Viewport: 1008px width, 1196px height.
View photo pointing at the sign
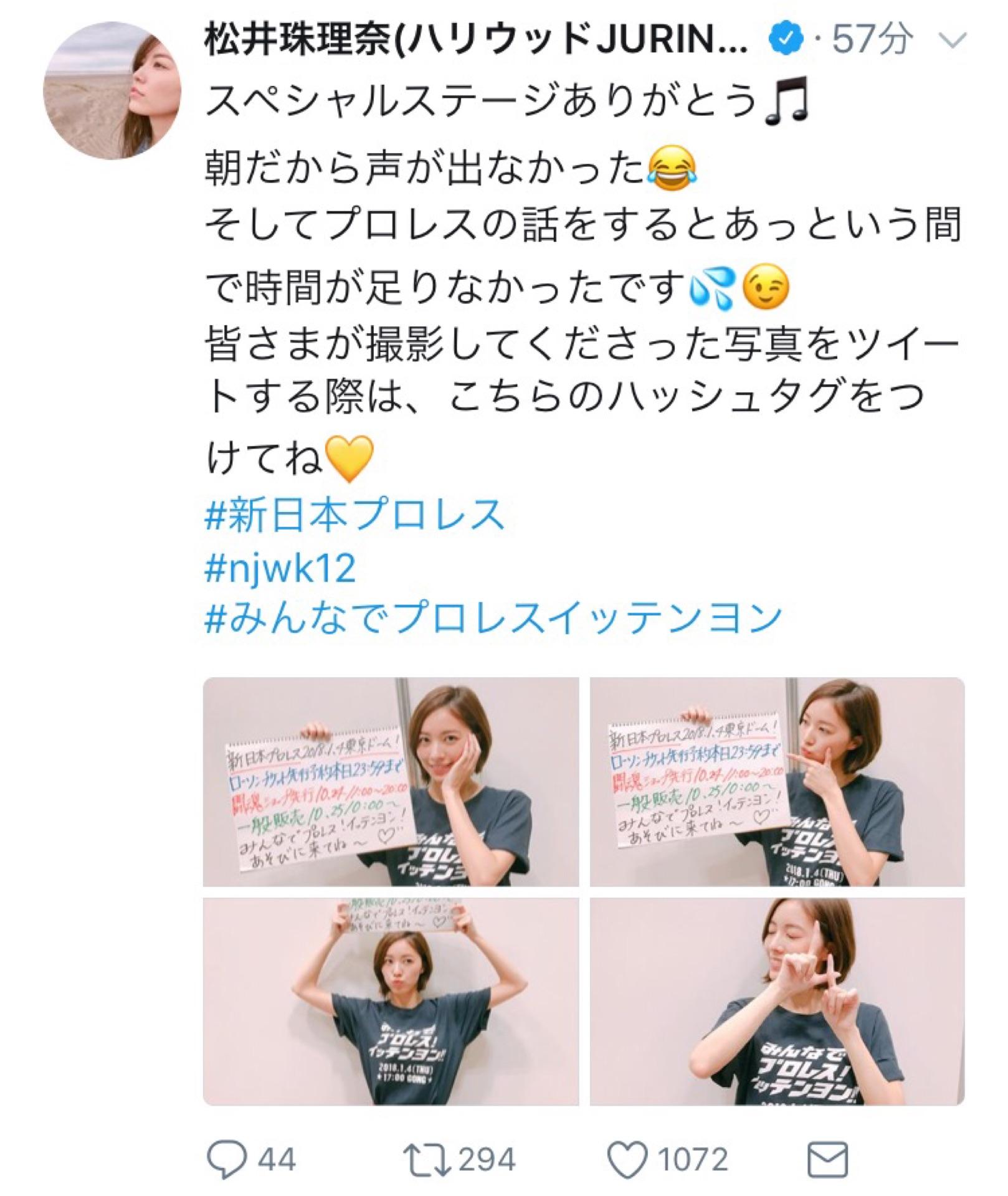click(x=777, y=782)
